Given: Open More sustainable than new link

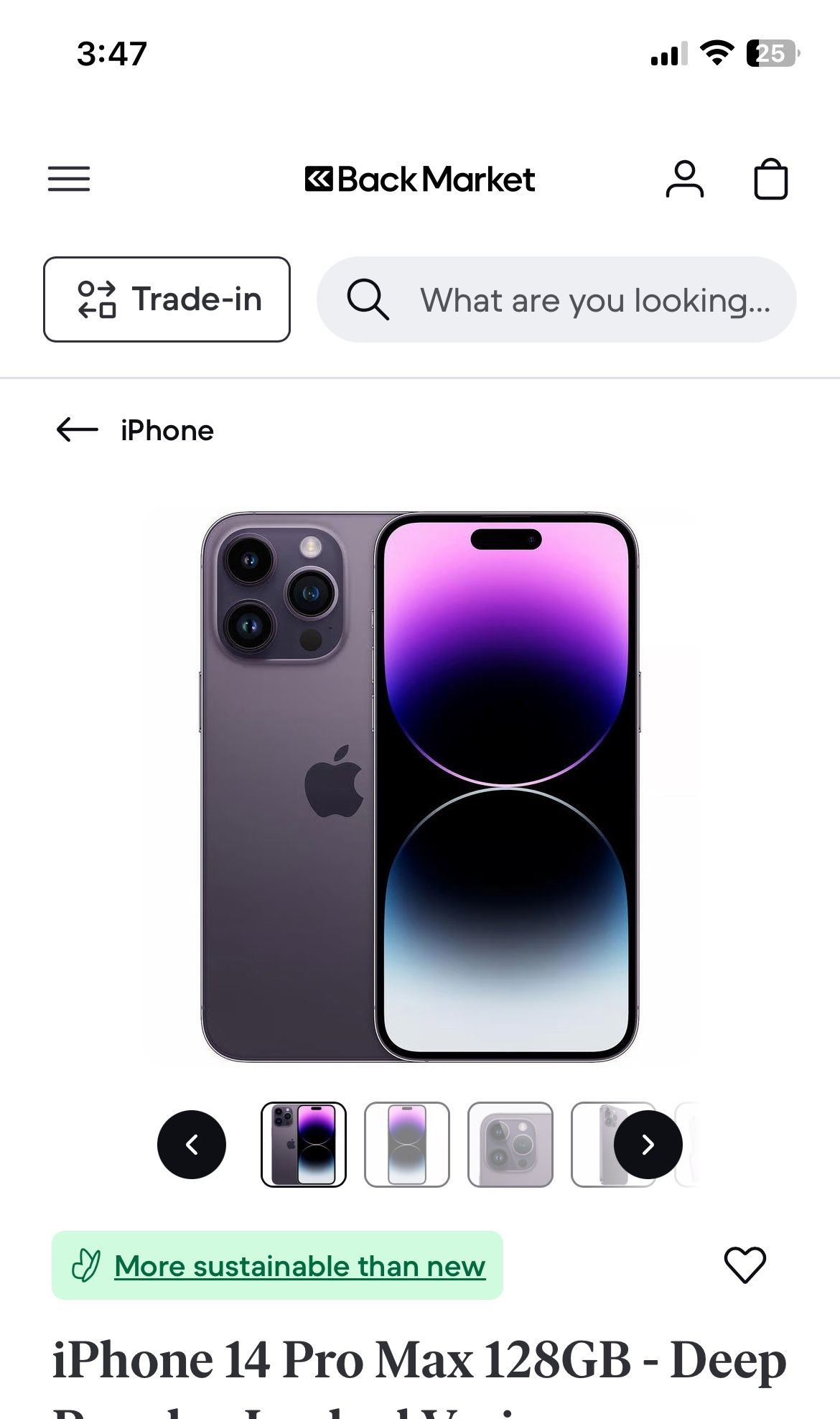Looking at the screenshot, I should [299, 1266].
